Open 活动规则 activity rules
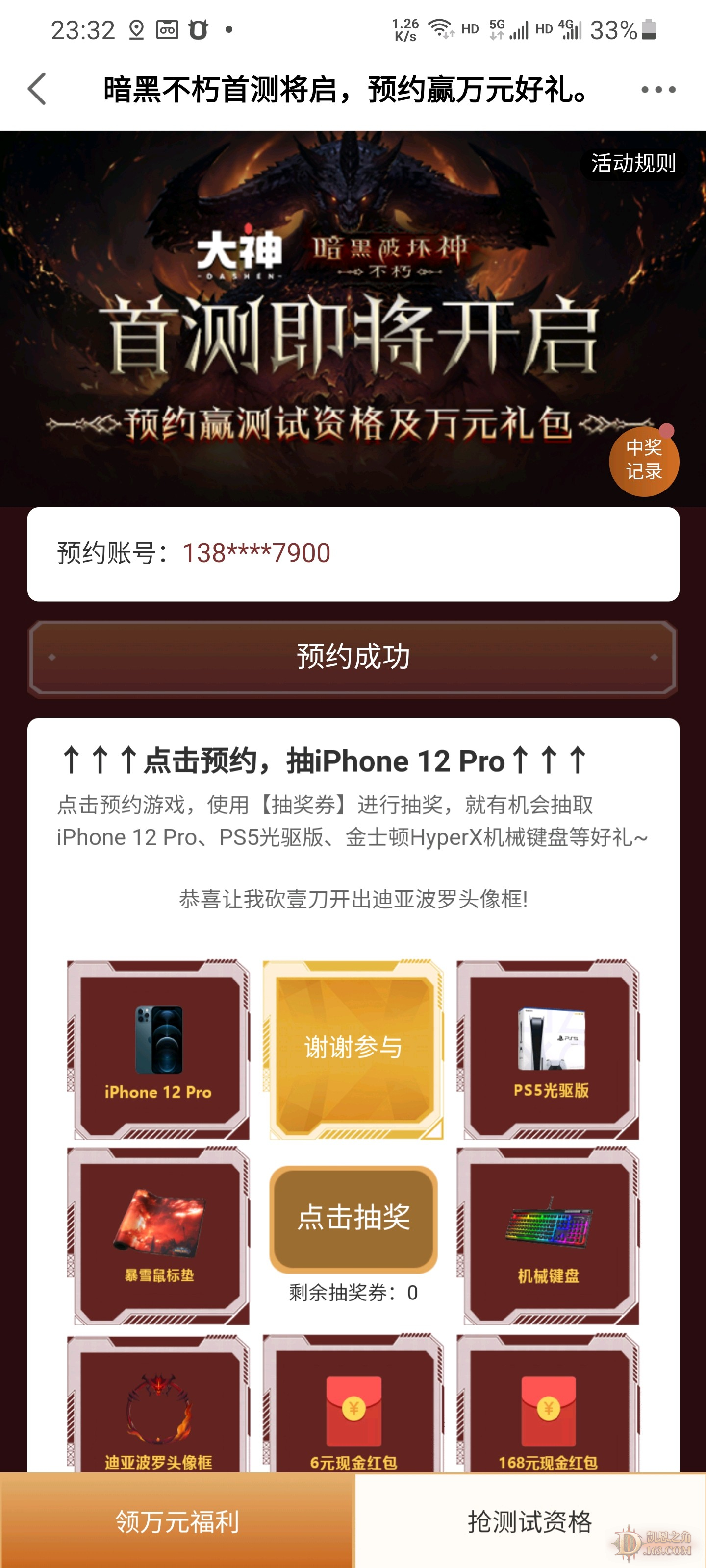706x1568 pixels. [633, 163]
